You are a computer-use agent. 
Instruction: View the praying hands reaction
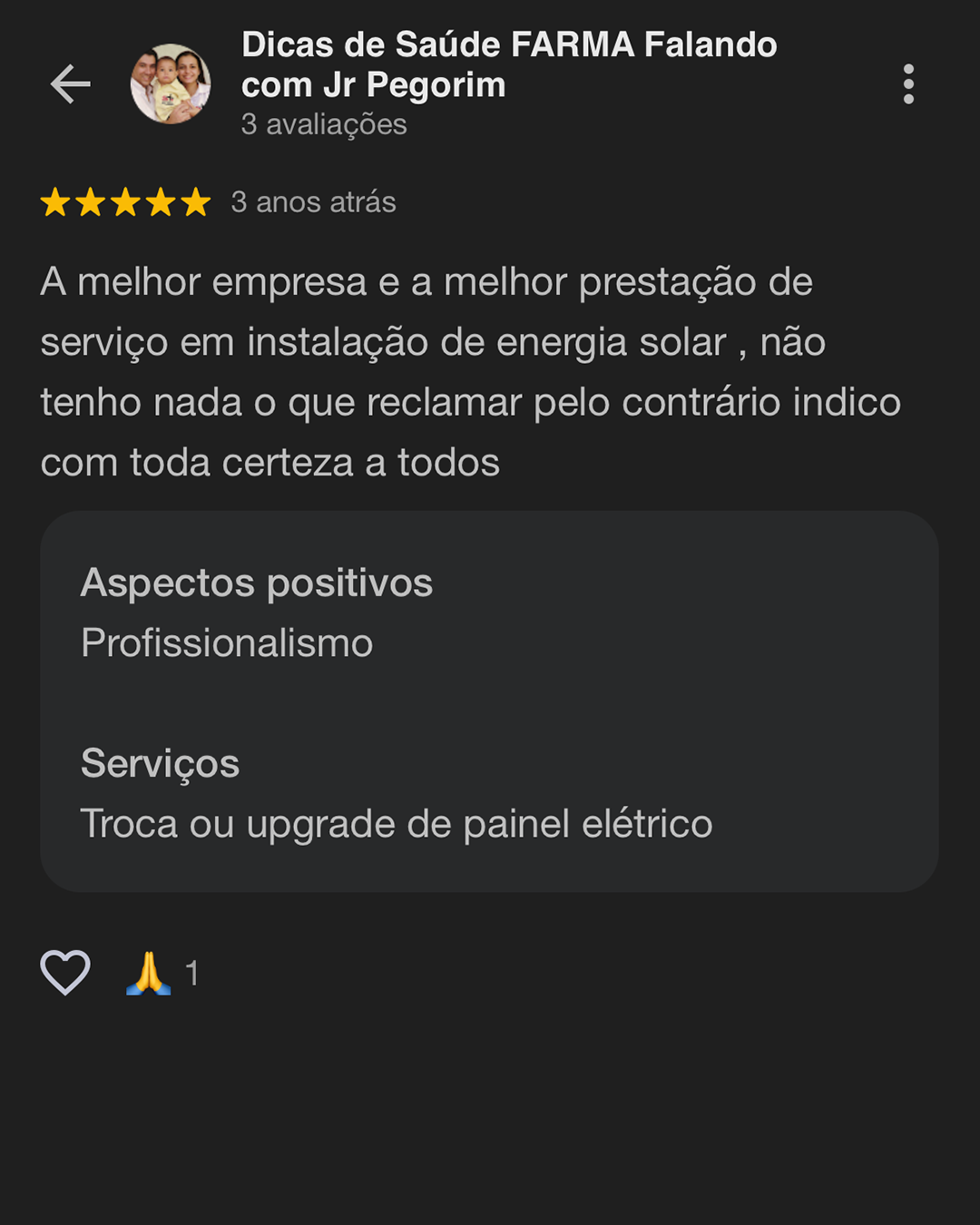click(149, 974)
